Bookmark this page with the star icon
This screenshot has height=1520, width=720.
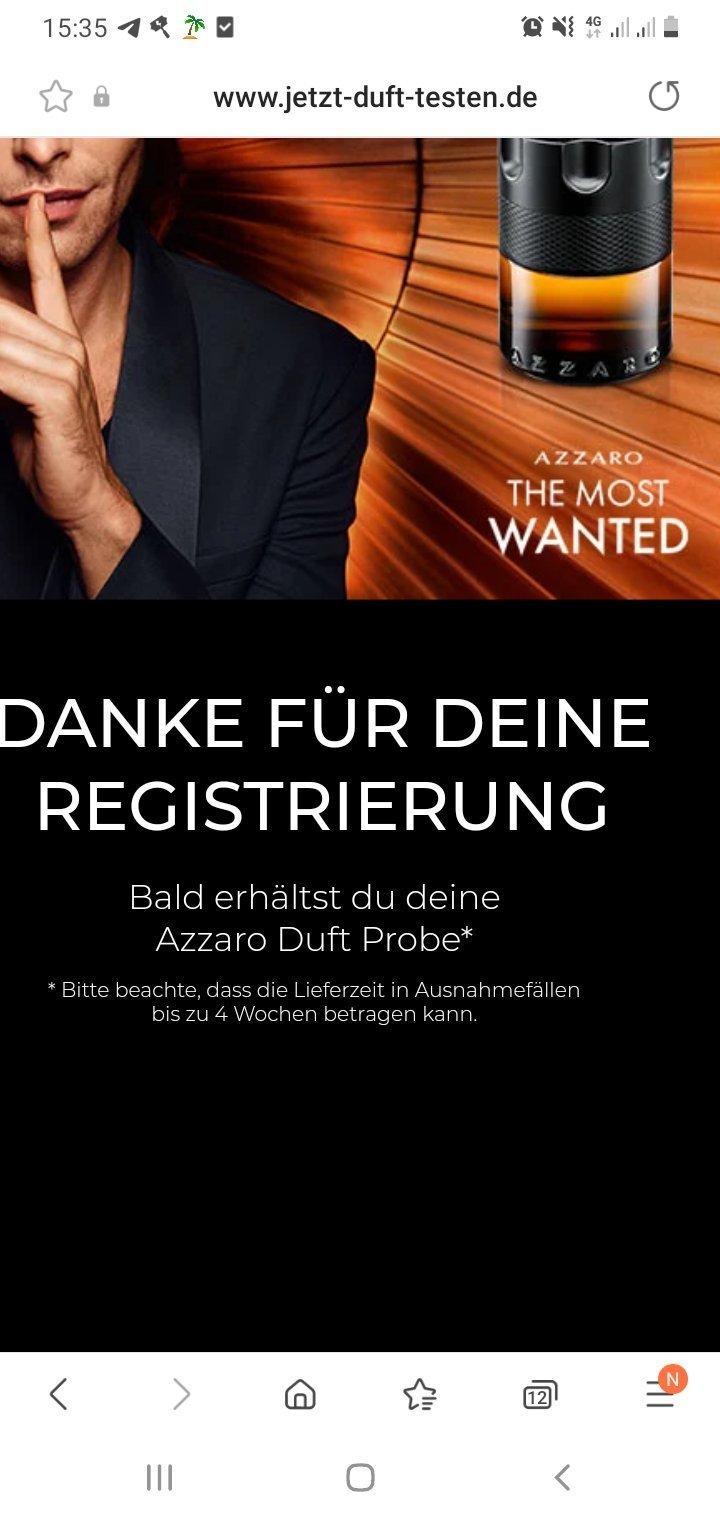pyautogui.click(x=56, y=97)
